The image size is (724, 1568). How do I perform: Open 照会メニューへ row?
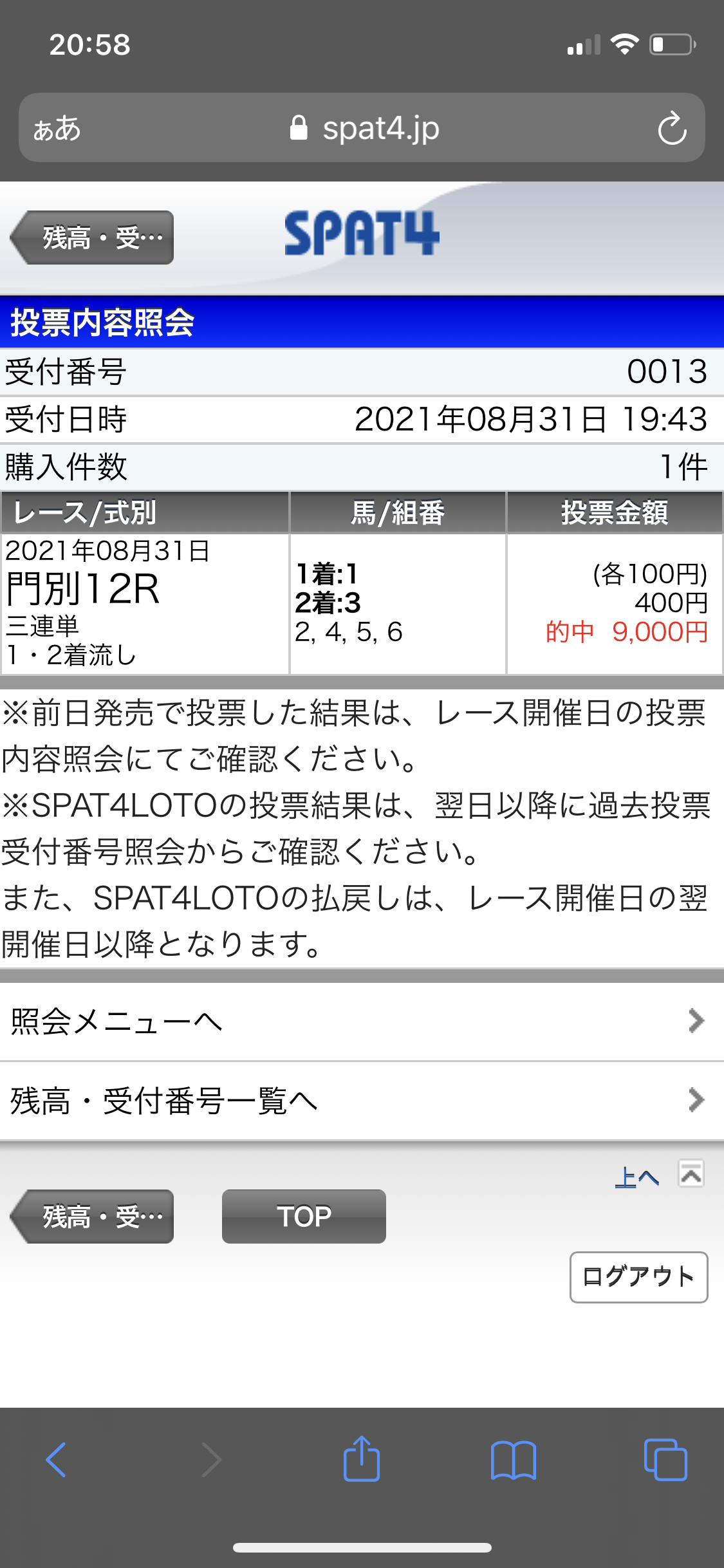tap(362, 1022)
